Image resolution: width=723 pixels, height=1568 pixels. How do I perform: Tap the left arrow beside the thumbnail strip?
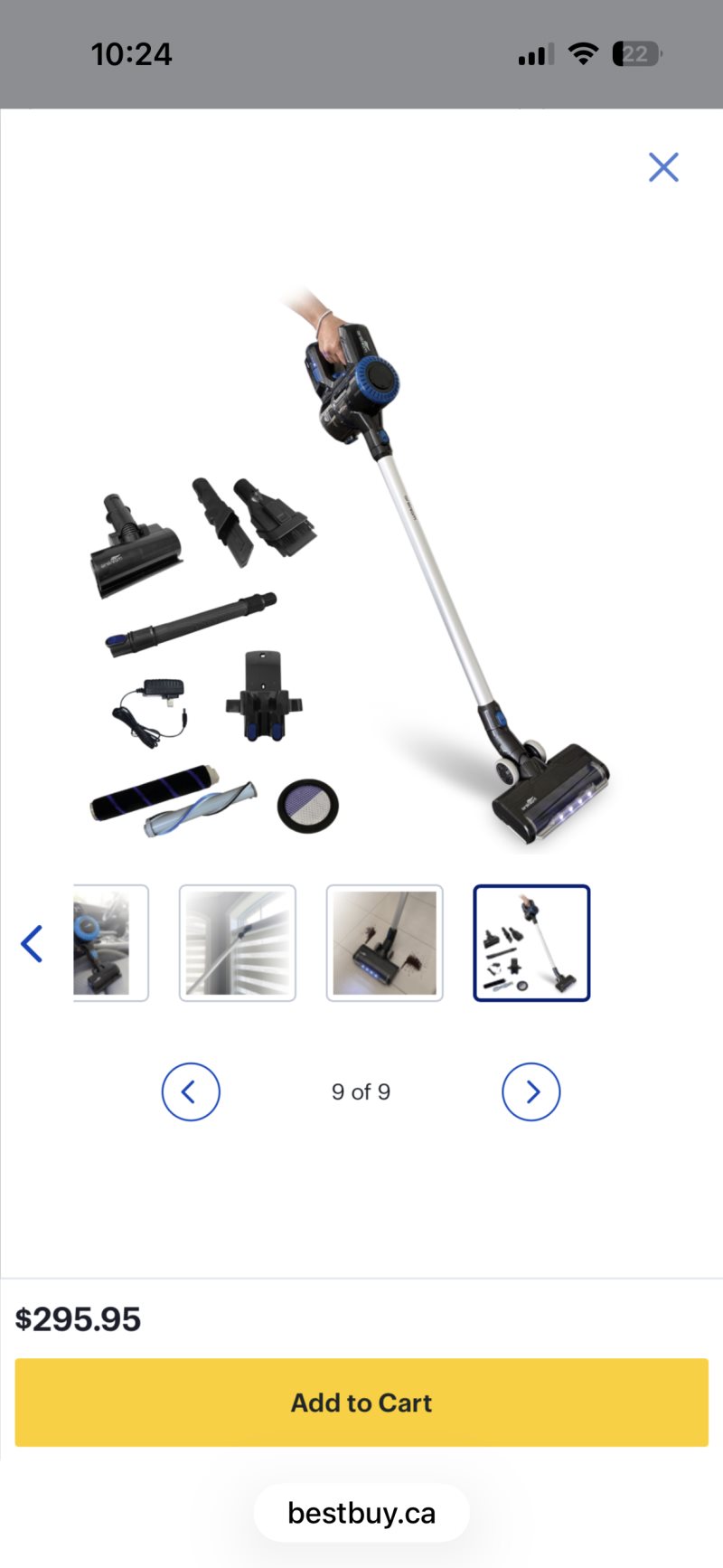pyautogui.click(x=33, y=944)
